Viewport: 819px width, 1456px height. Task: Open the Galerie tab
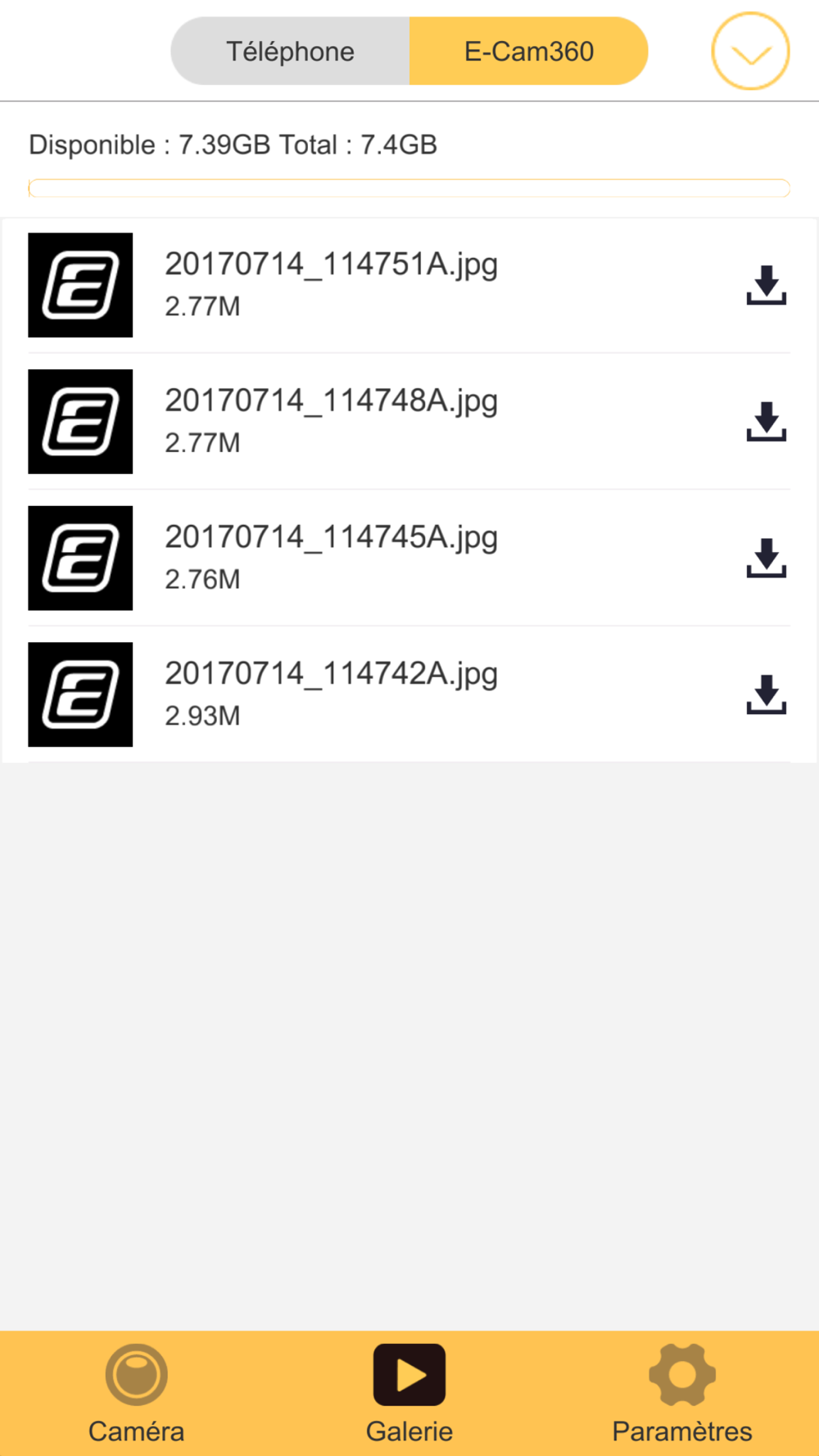click(x=409, y=1393)
